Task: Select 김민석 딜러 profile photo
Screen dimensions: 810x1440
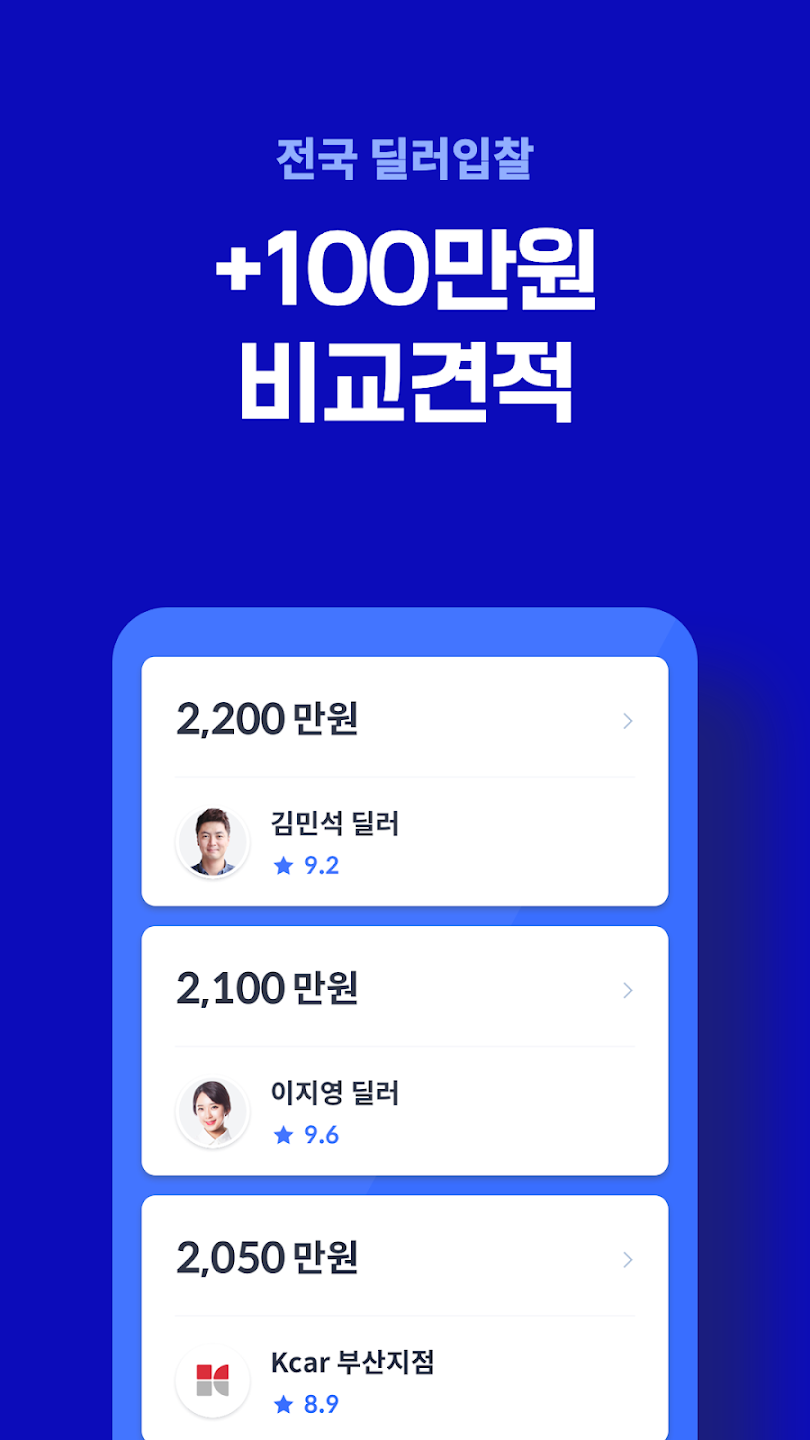Action: tap(213, 841)
